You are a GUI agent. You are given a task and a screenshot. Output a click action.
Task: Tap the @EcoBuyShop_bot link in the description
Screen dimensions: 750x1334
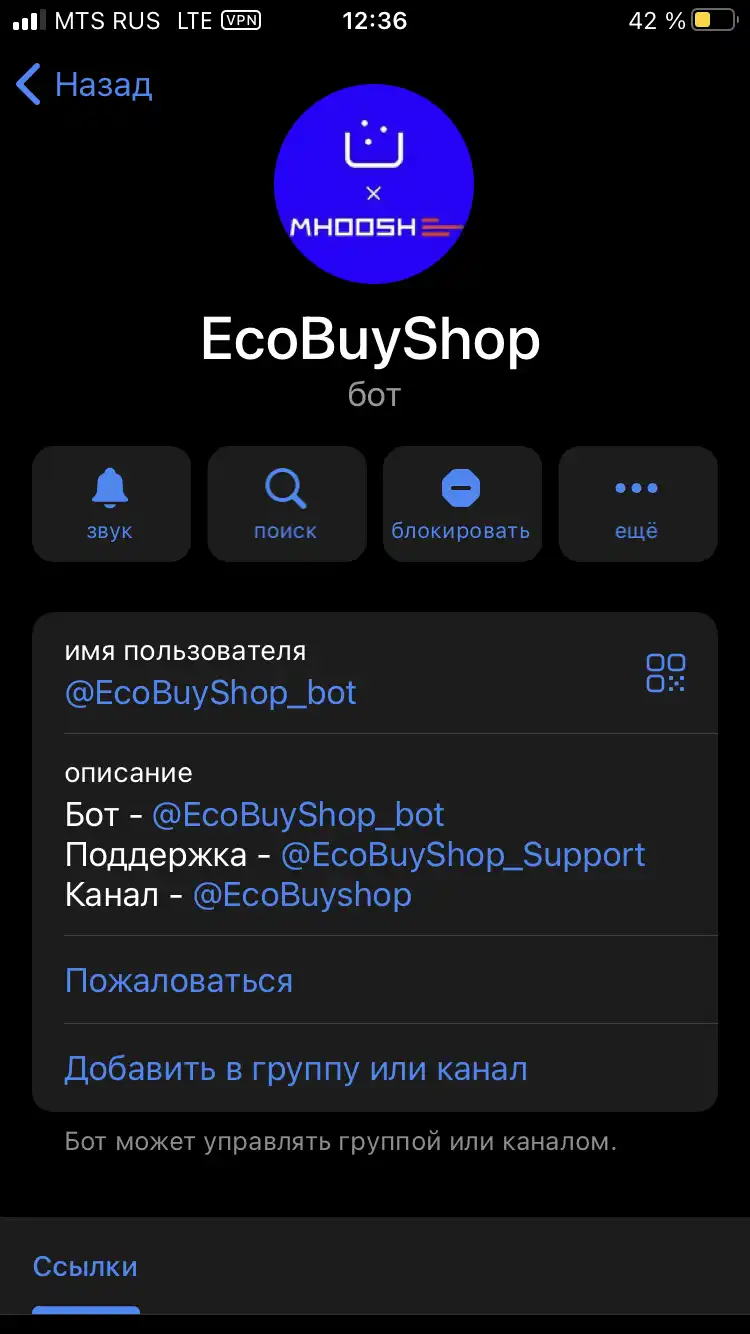pos(298,815)
